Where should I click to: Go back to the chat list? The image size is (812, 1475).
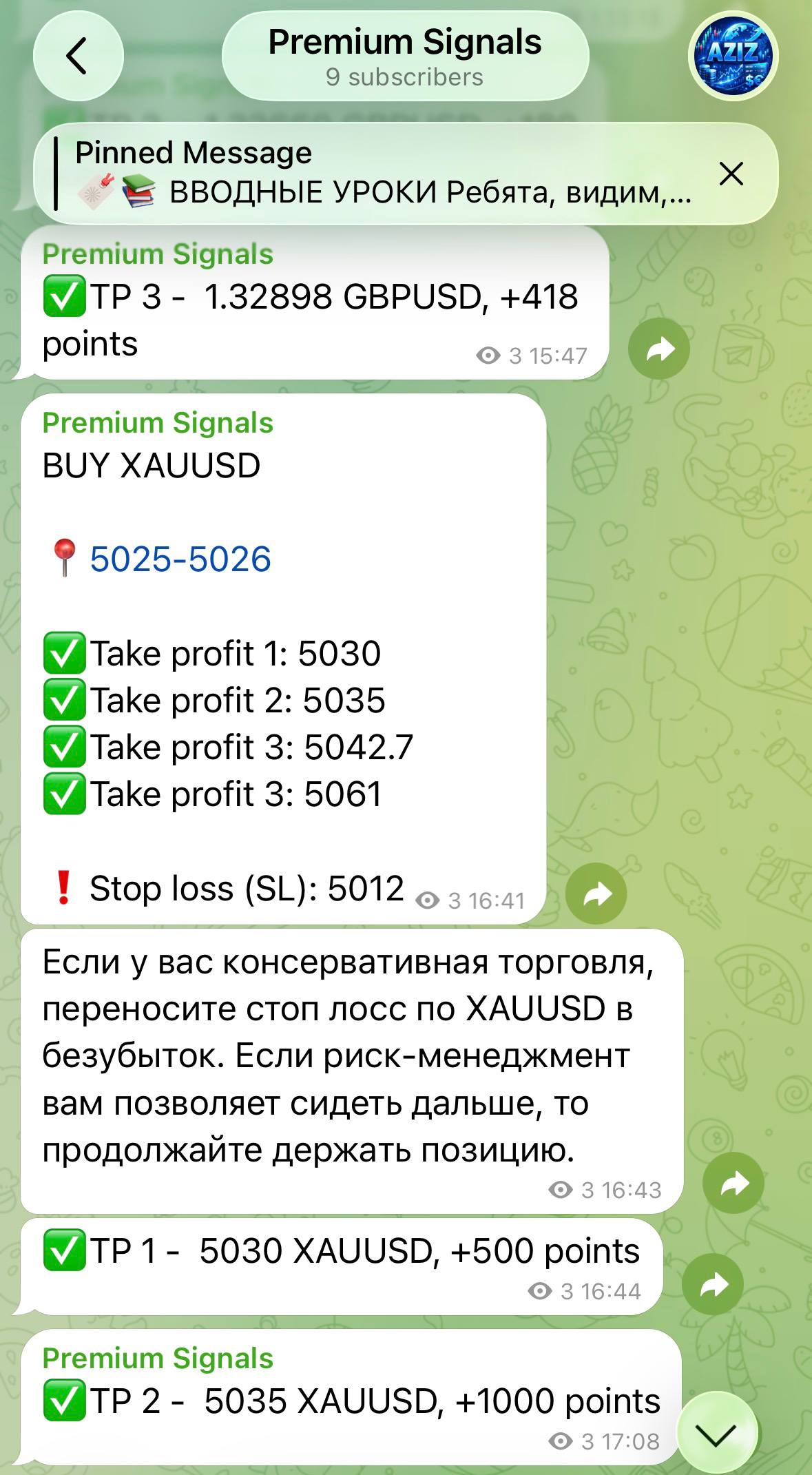(78, 56)
